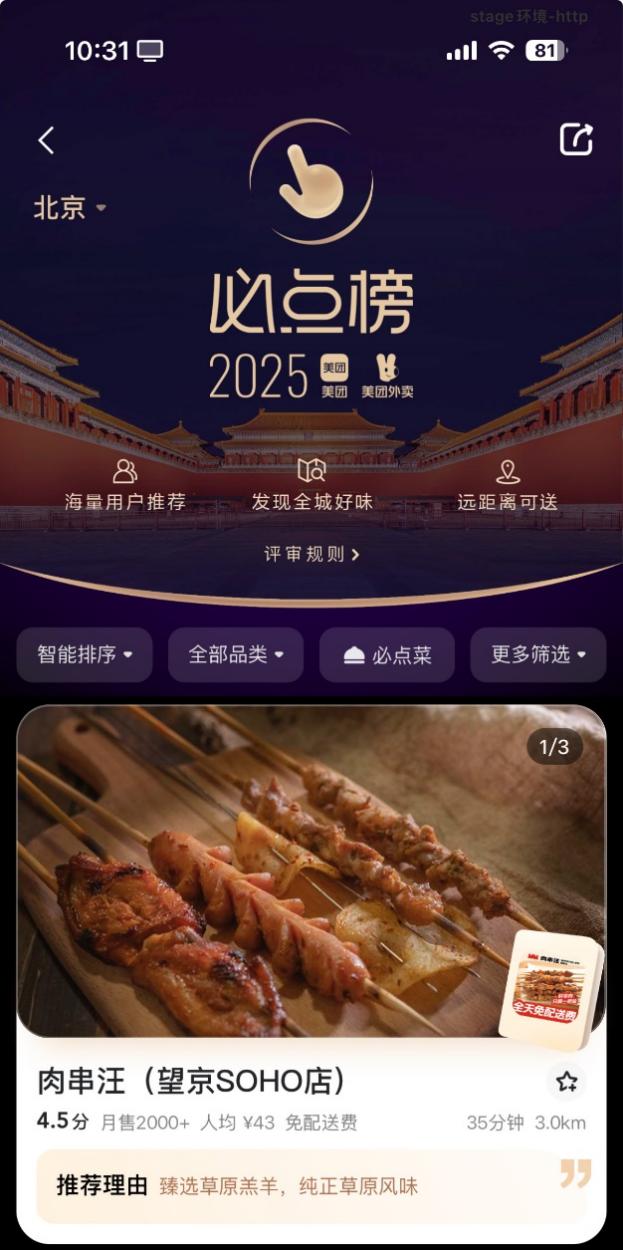Select the 必点菜 chip

tap(387, 655)
